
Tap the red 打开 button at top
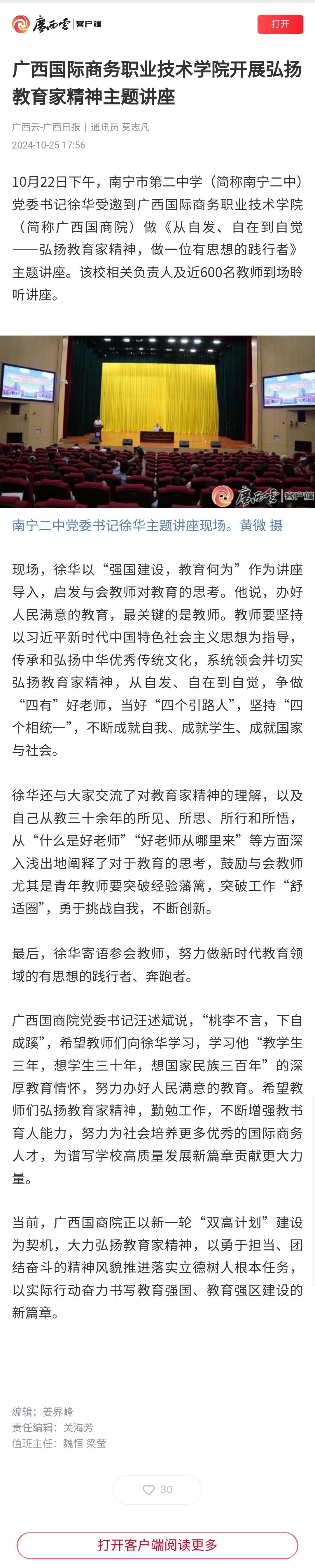click(x=280, y=24)
